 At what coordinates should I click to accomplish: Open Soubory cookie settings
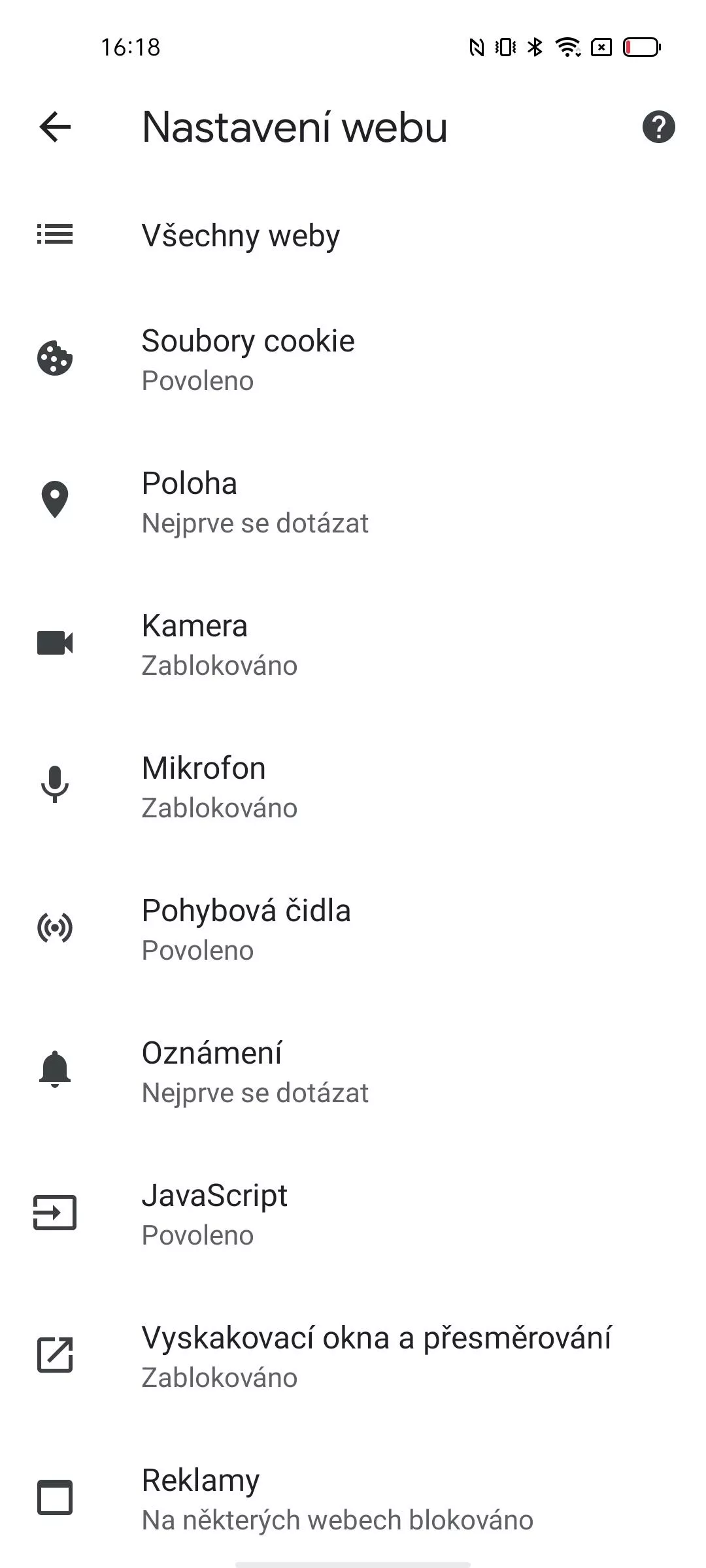pos(353,359)
